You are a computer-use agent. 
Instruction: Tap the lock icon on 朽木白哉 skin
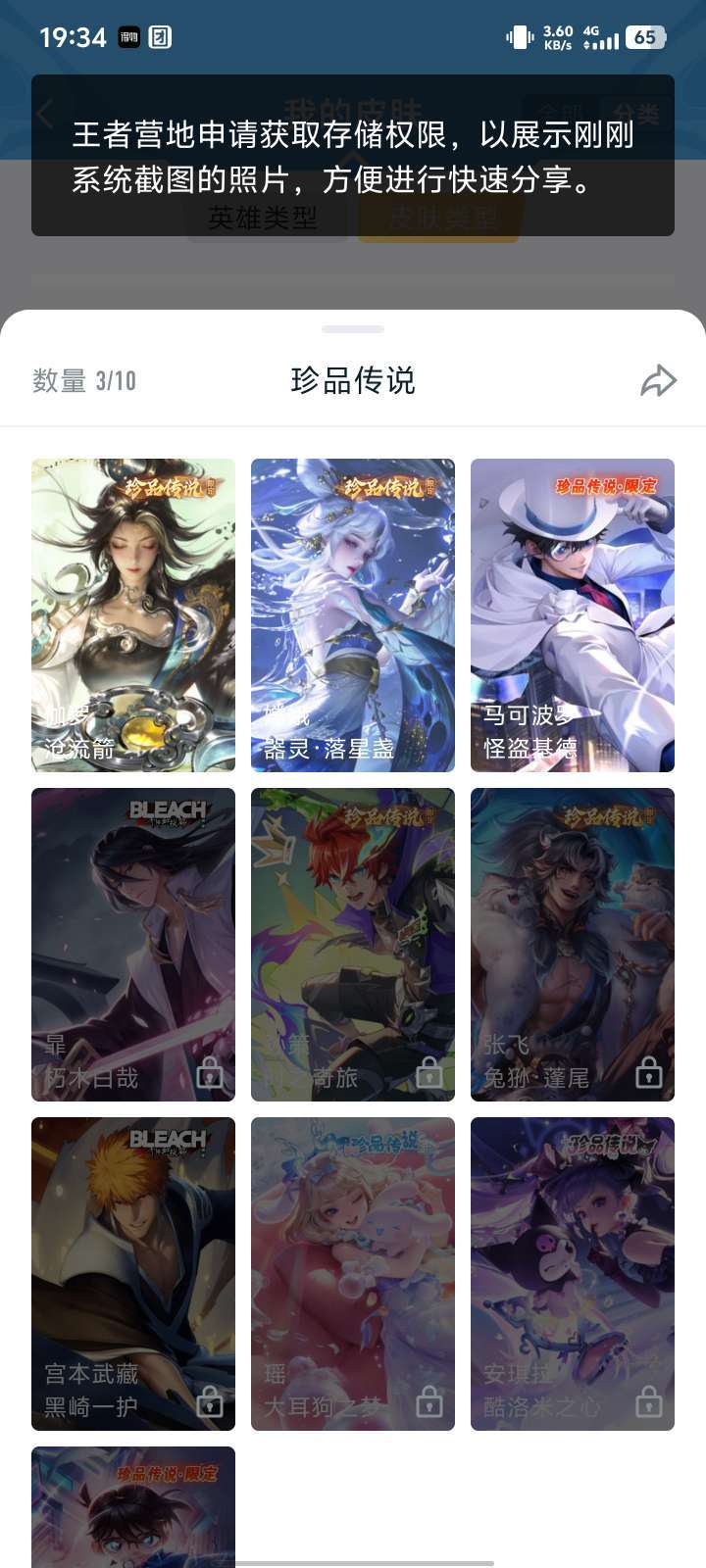point(211,1075)
